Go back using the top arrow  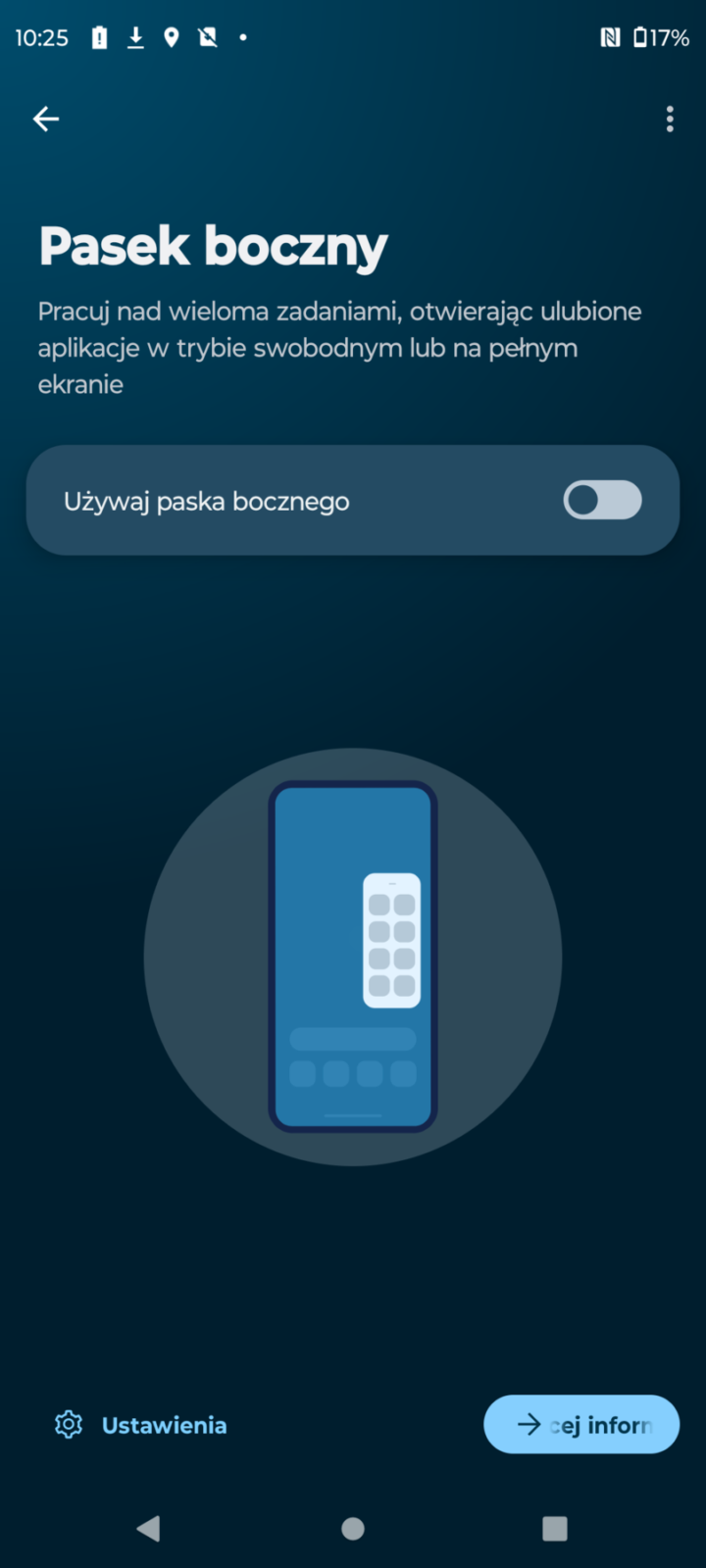(46, 120)
